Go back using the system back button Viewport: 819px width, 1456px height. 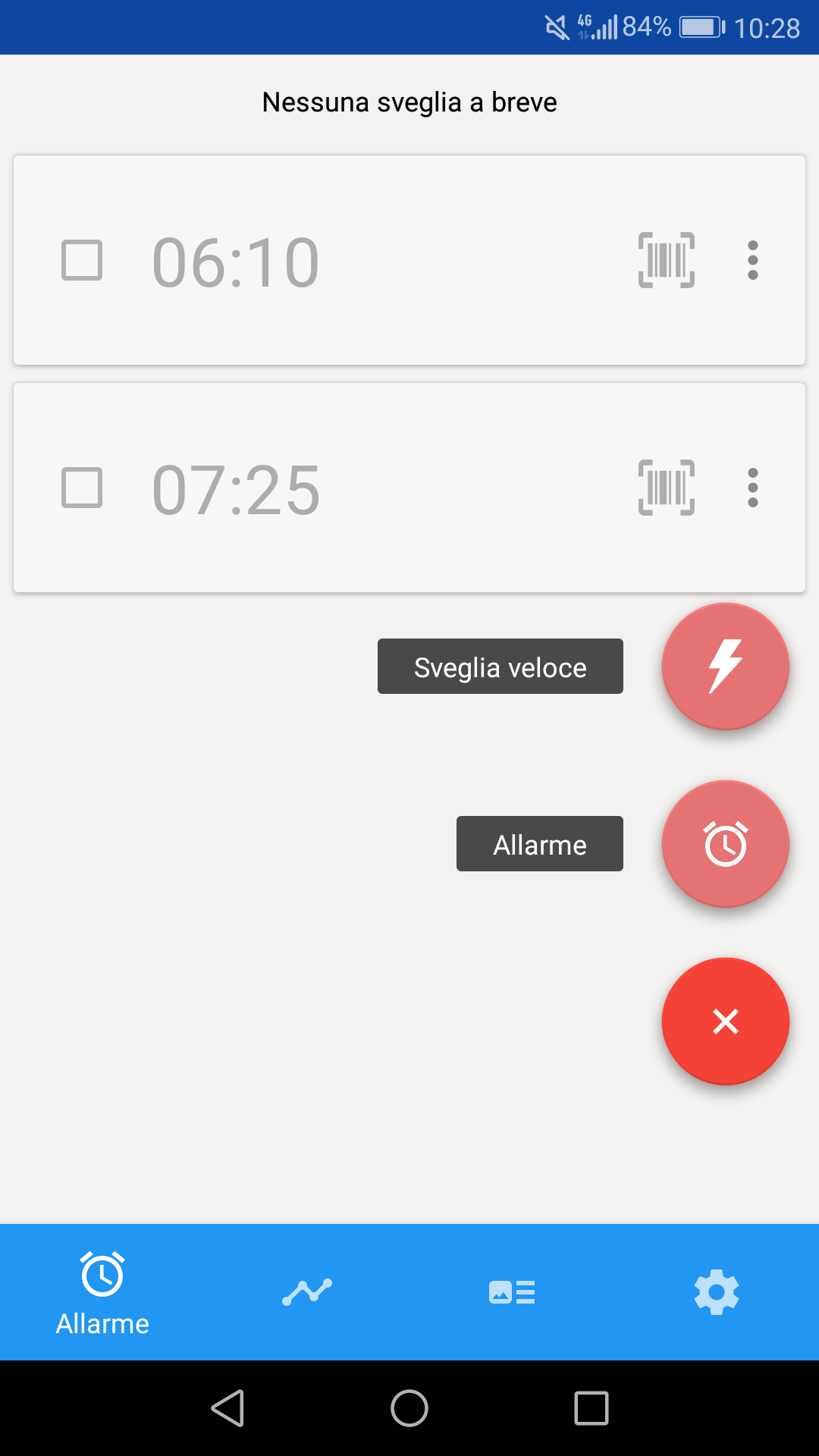click(227, 1408)
